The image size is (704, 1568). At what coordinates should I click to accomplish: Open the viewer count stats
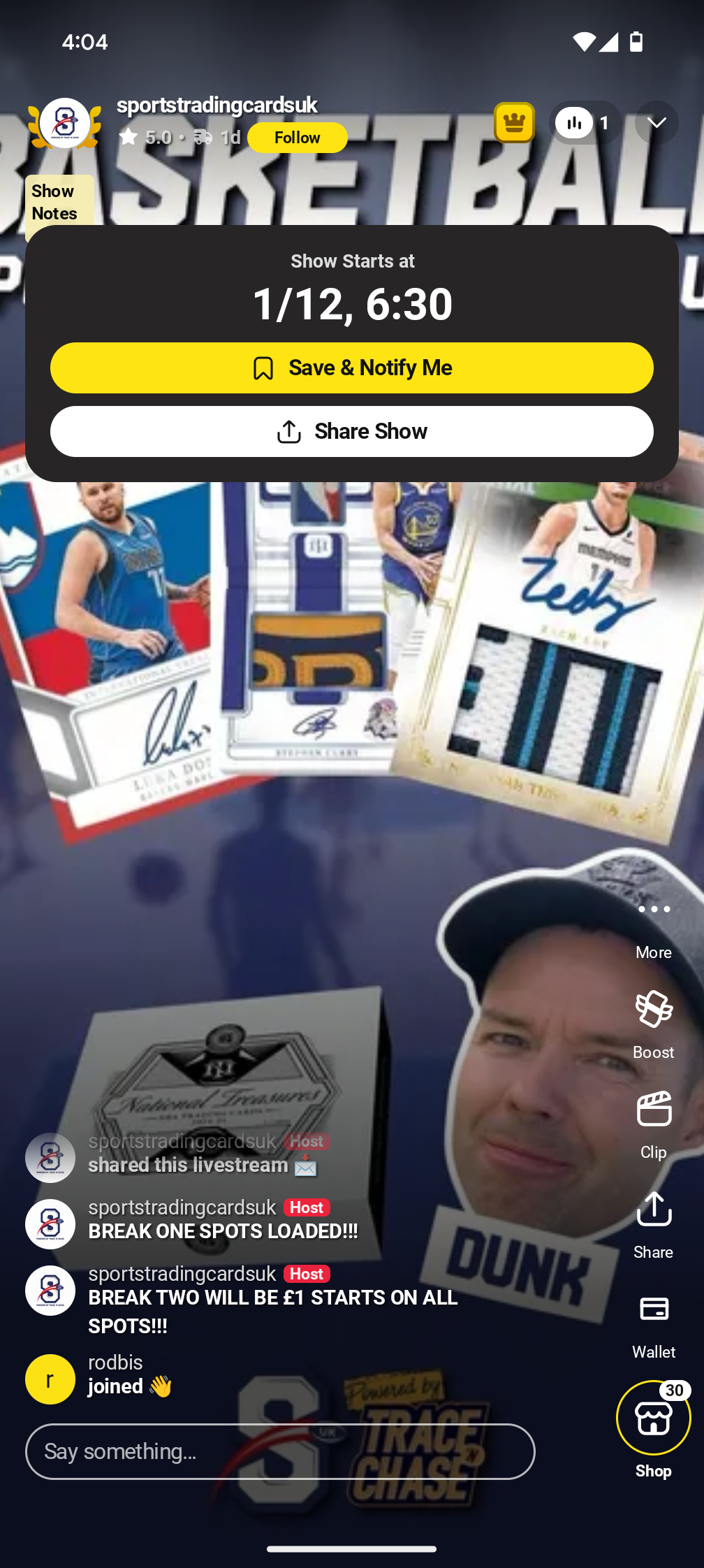coord(585,123)
